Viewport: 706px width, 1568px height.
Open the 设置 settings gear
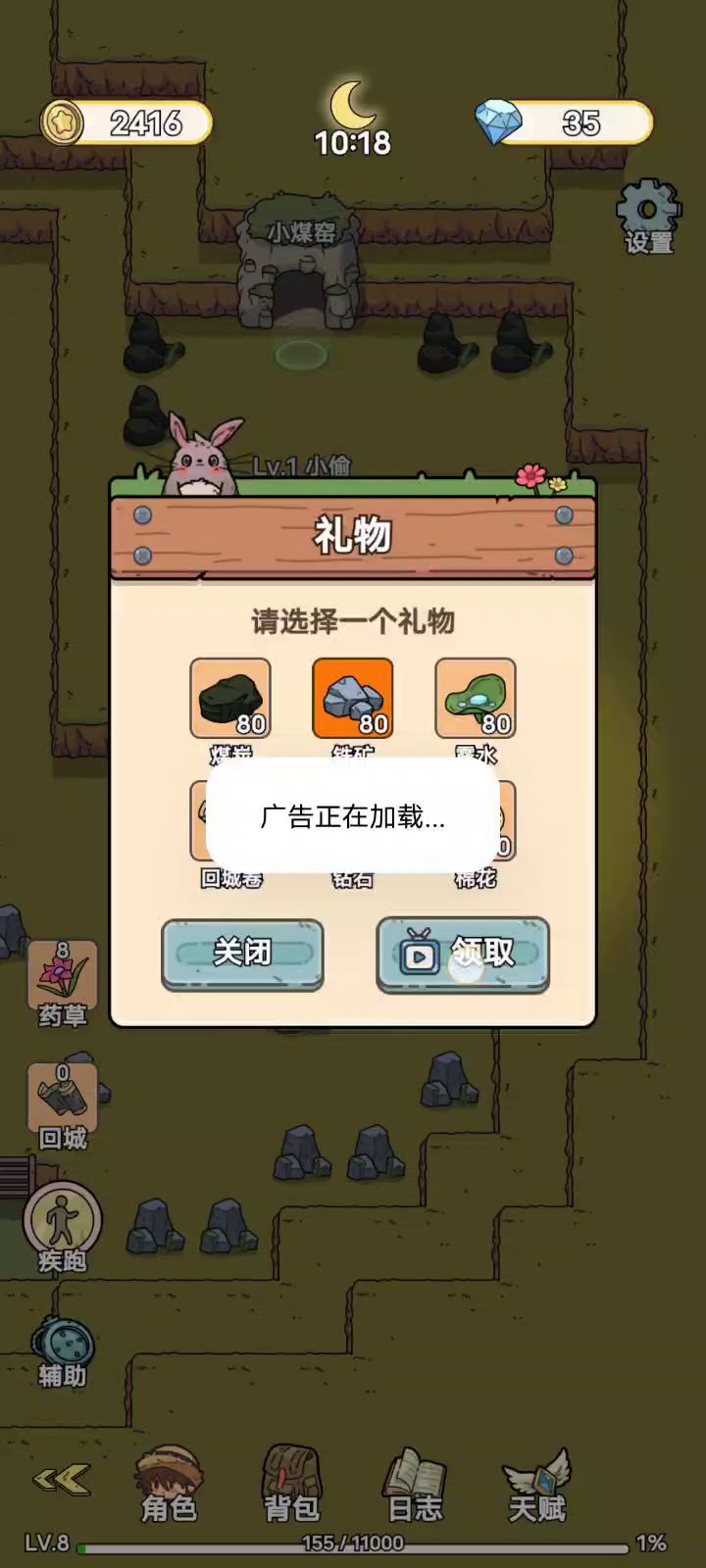(648, 215)
